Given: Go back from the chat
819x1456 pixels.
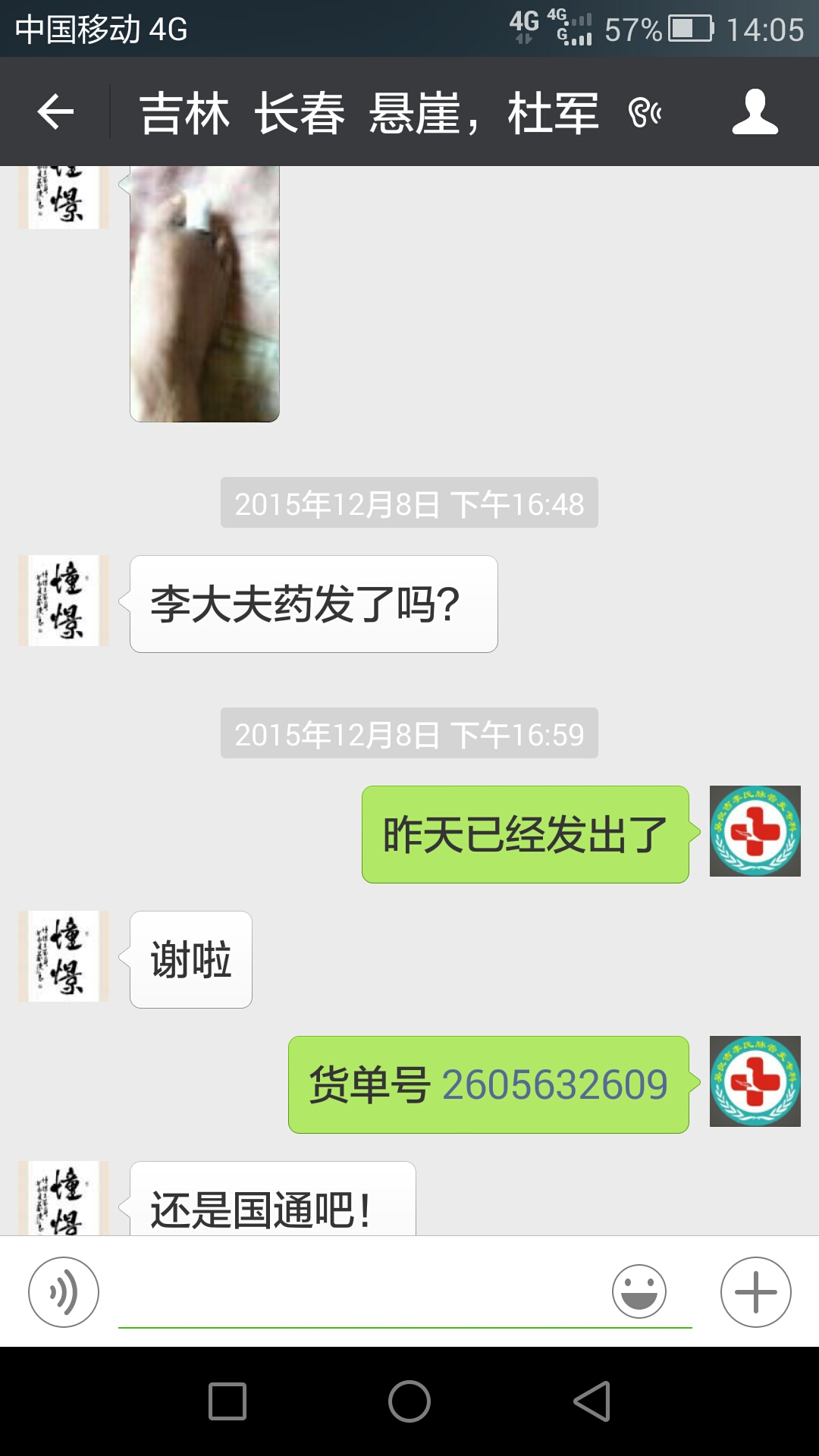Looking at the screenshot, I should coord(55,112).
